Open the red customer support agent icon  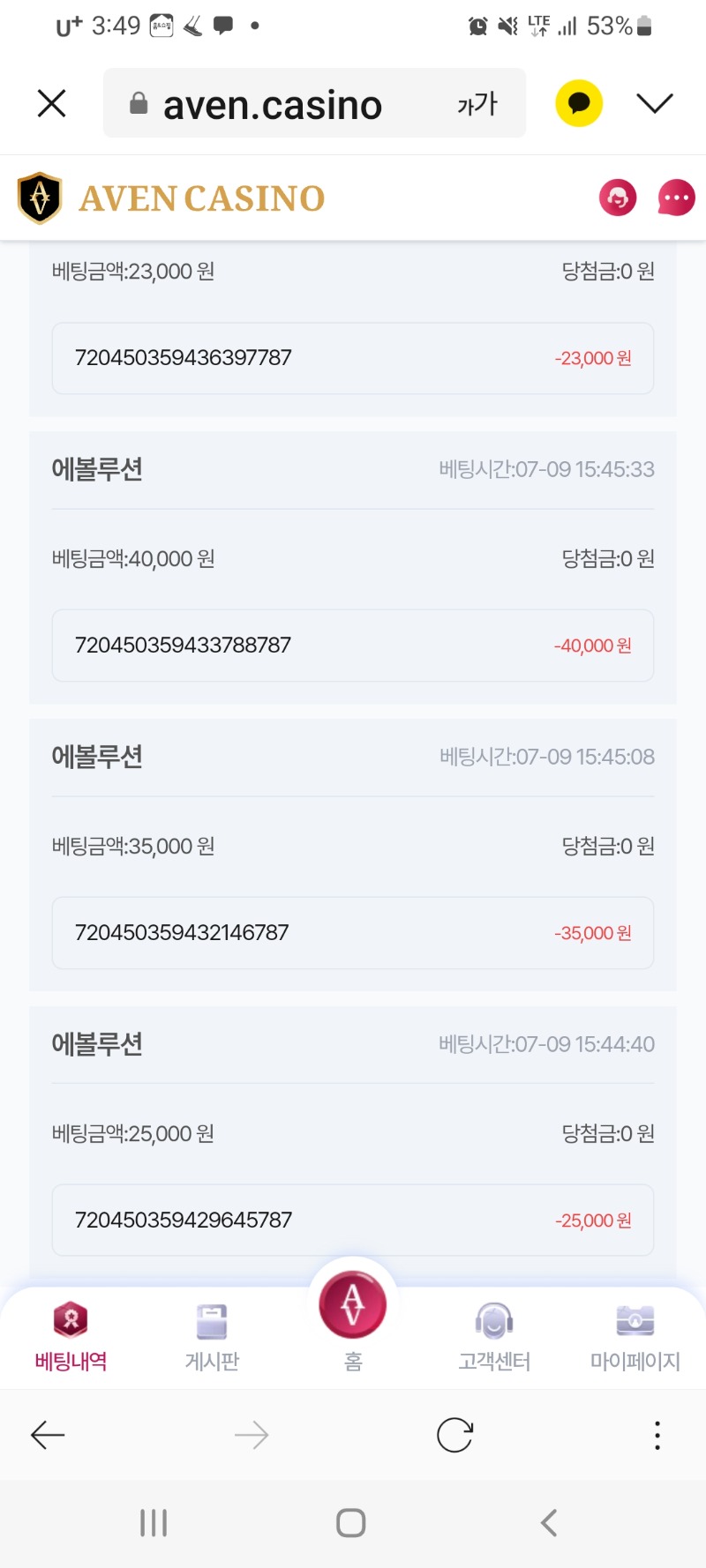[618, 198]
